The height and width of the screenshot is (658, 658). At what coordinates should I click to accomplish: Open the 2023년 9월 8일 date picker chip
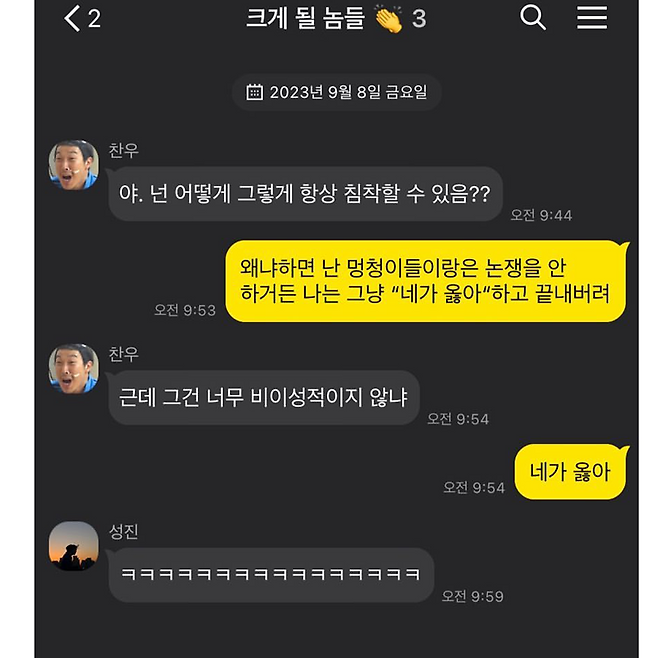coord(337,92)
